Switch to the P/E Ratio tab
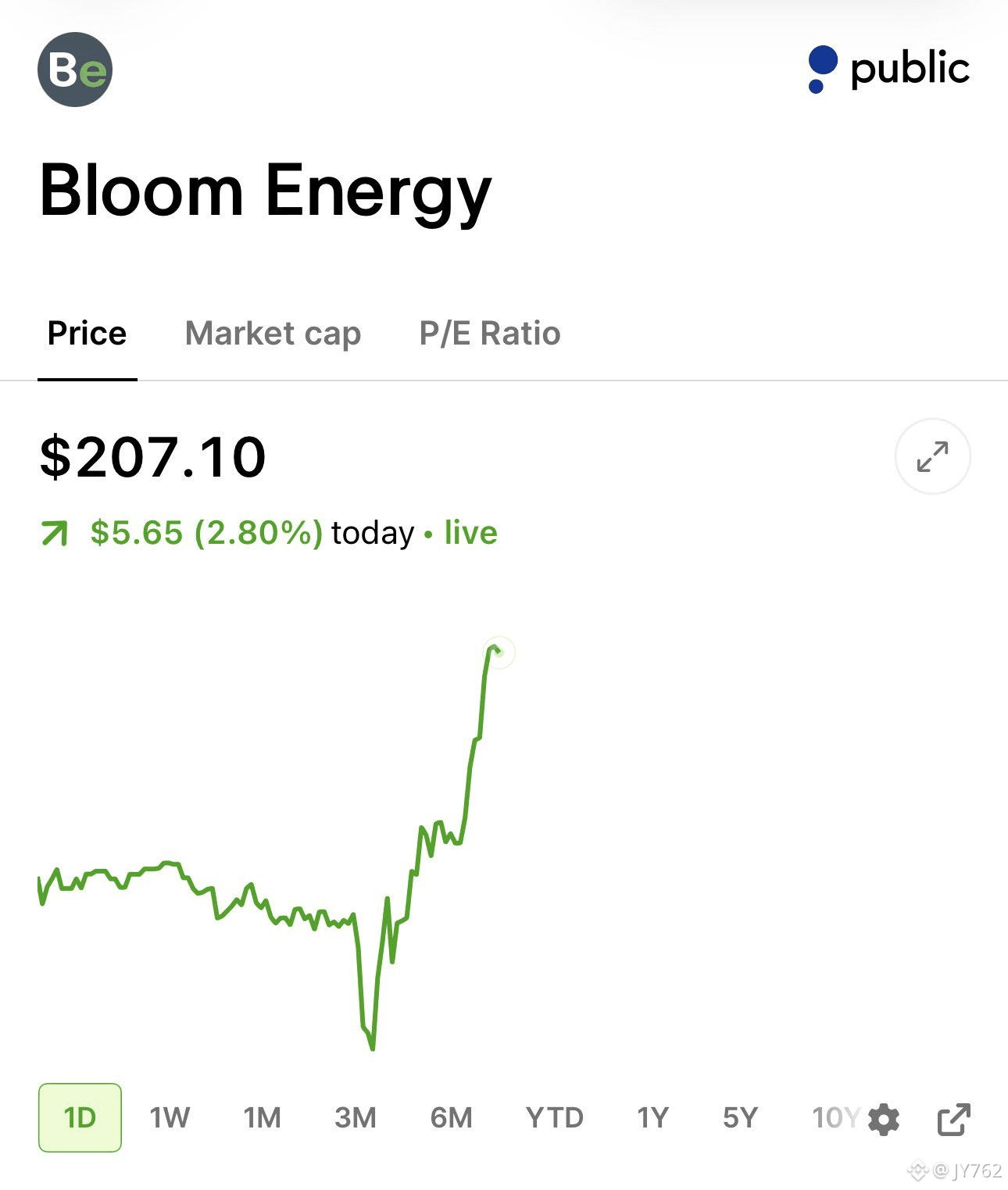The height and width of the screenshot is (1190, 1008). tap(490, 334)
